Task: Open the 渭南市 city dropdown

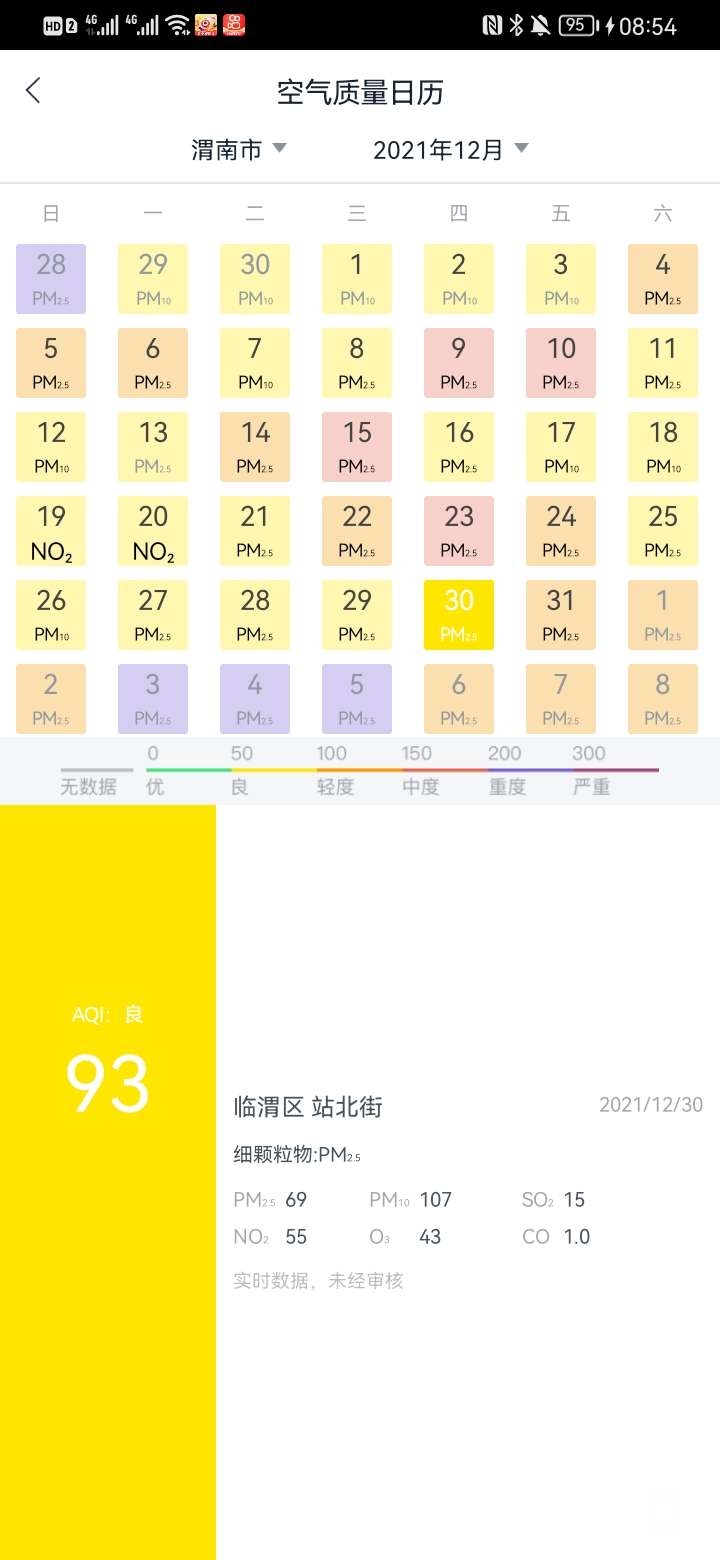Action: [238, 150]
